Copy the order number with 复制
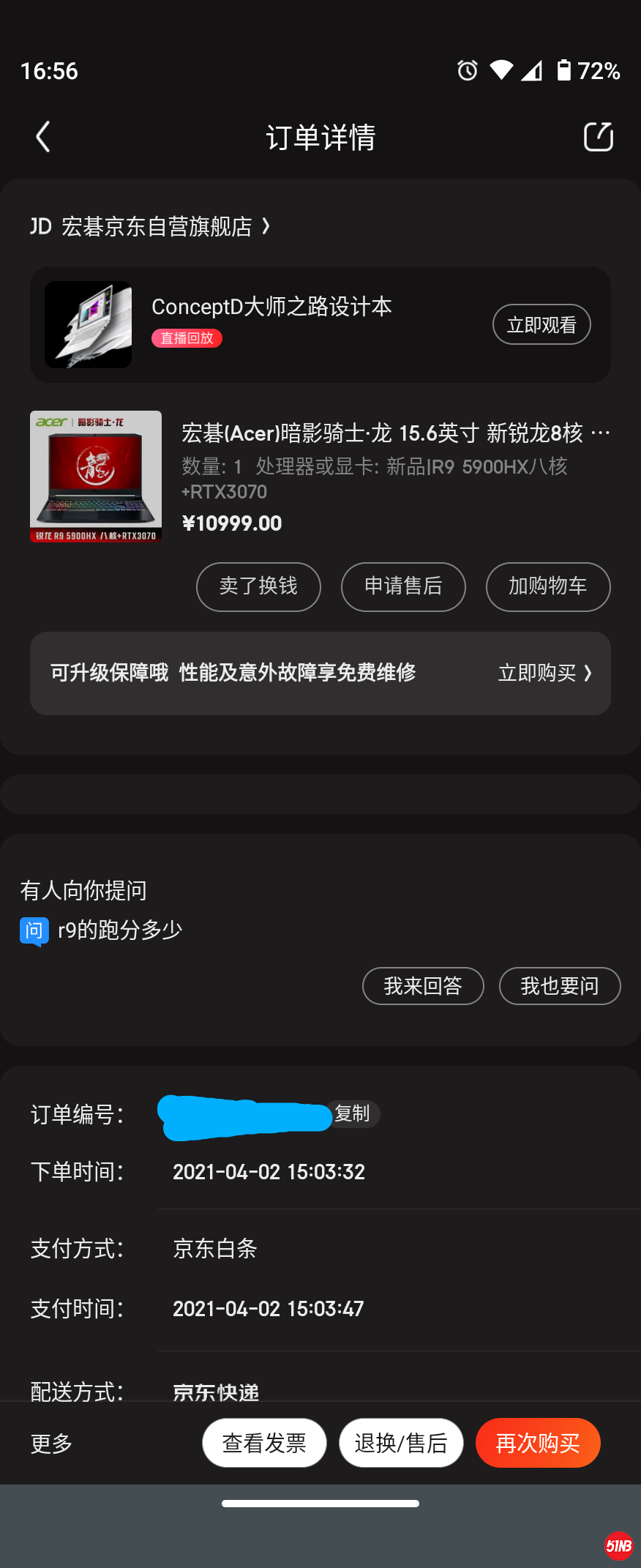The width and height of the screenshot is (641, 1568). [353, 1113]
